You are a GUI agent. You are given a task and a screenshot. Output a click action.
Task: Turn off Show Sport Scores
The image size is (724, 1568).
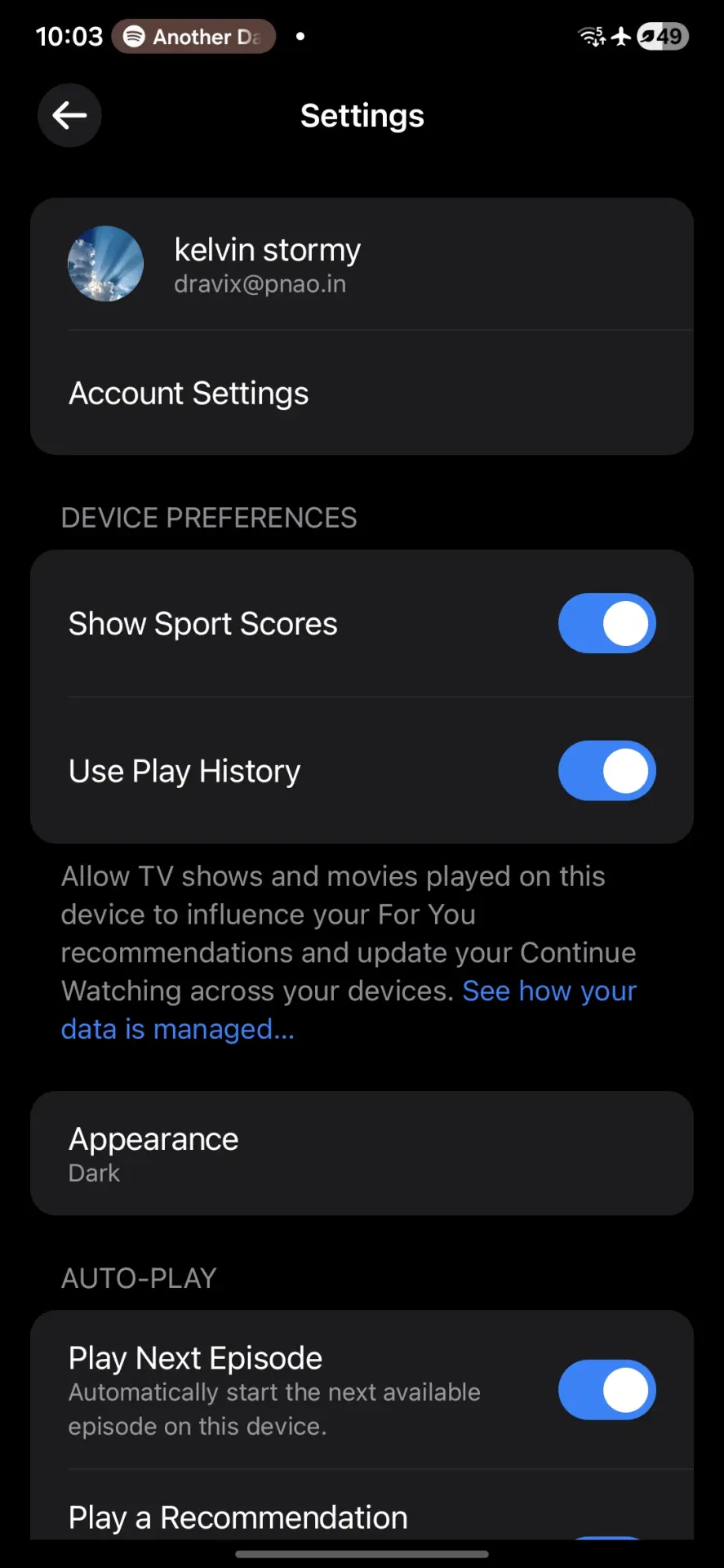606,623
